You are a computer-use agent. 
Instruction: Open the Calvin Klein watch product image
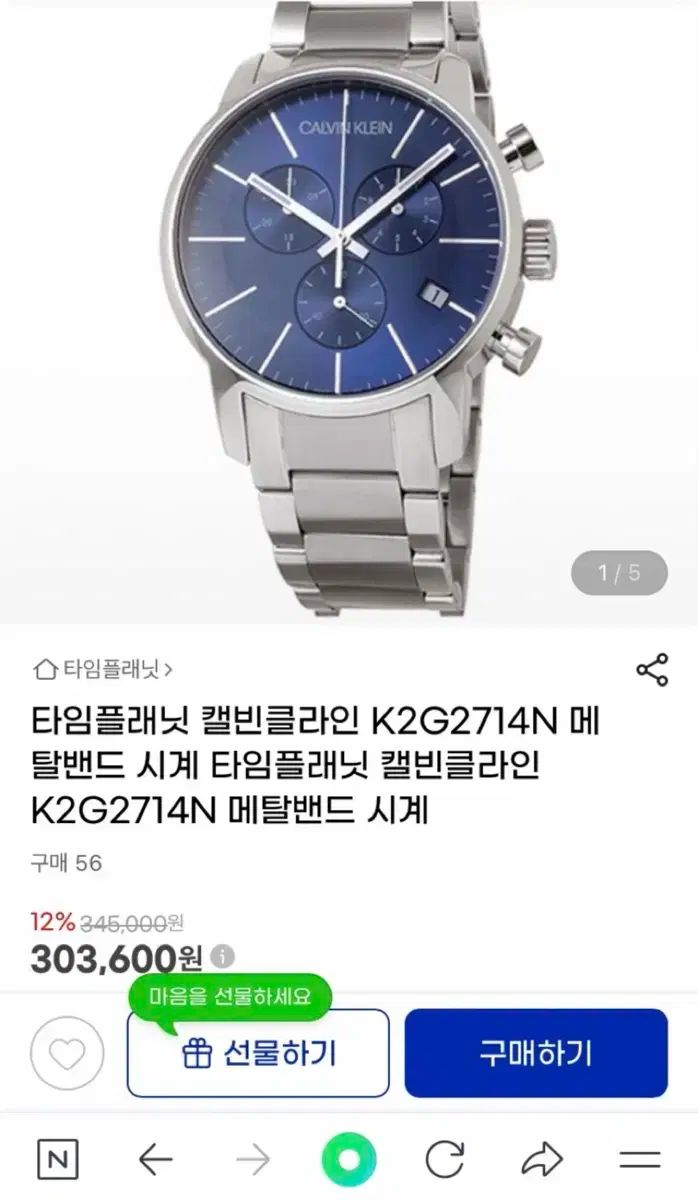pyautogui.click(x=350, y=300)
